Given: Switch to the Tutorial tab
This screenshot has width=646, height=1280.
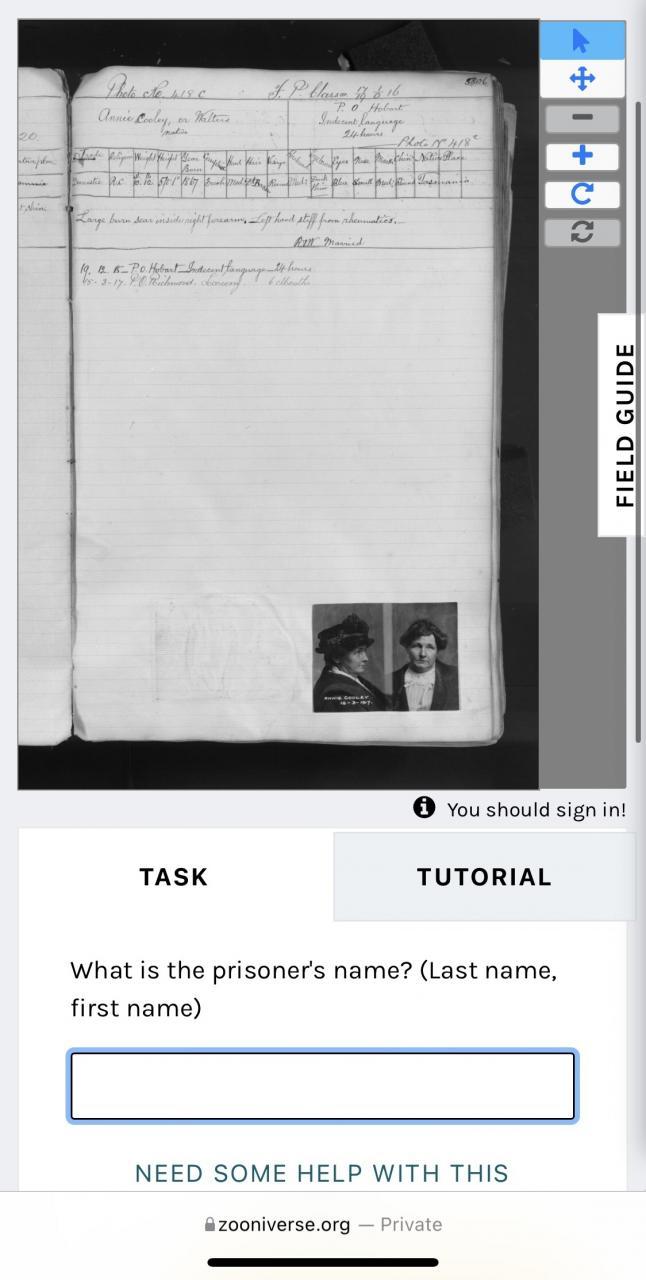Looking at the screenshot, I should pos(483,877).
